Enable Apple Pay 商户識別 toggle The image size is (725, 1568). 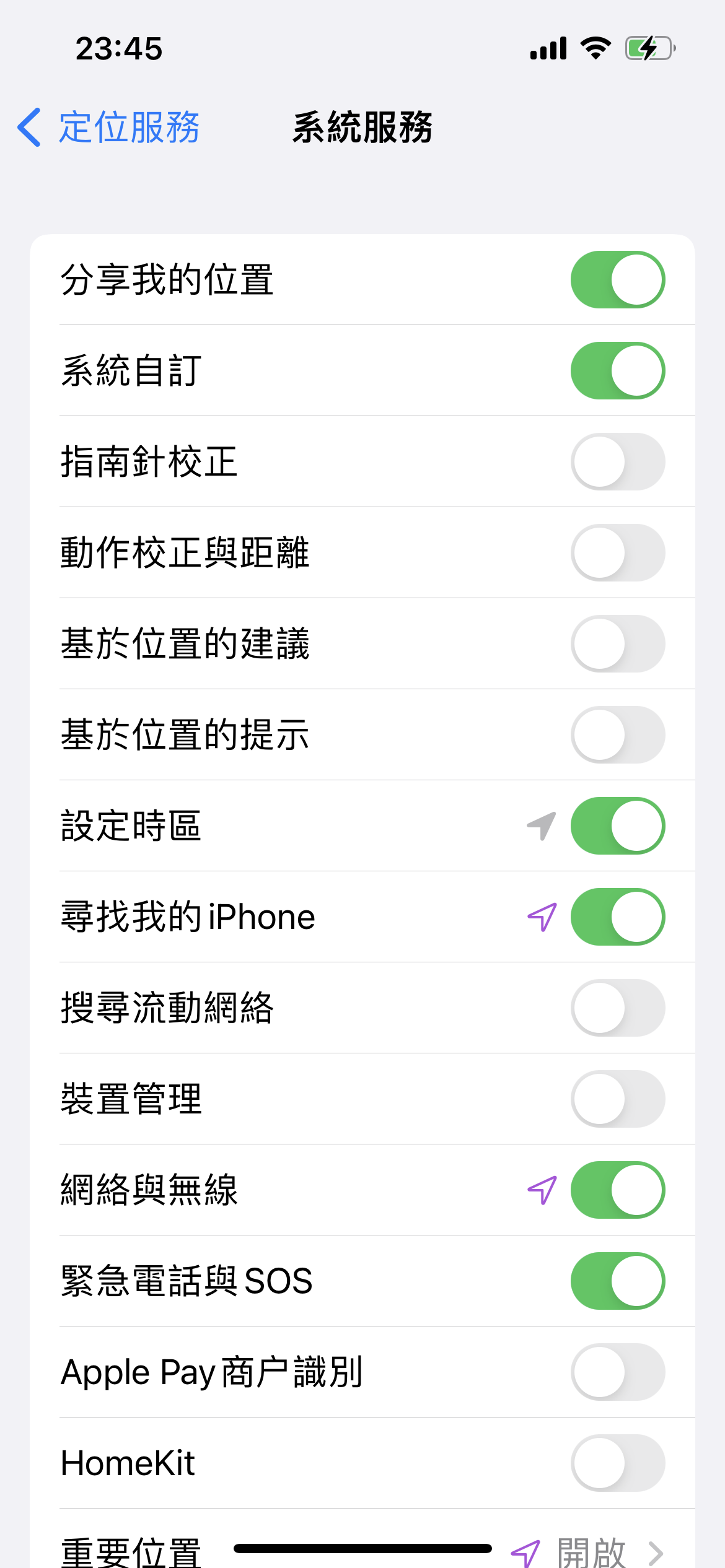[617, 1372]
